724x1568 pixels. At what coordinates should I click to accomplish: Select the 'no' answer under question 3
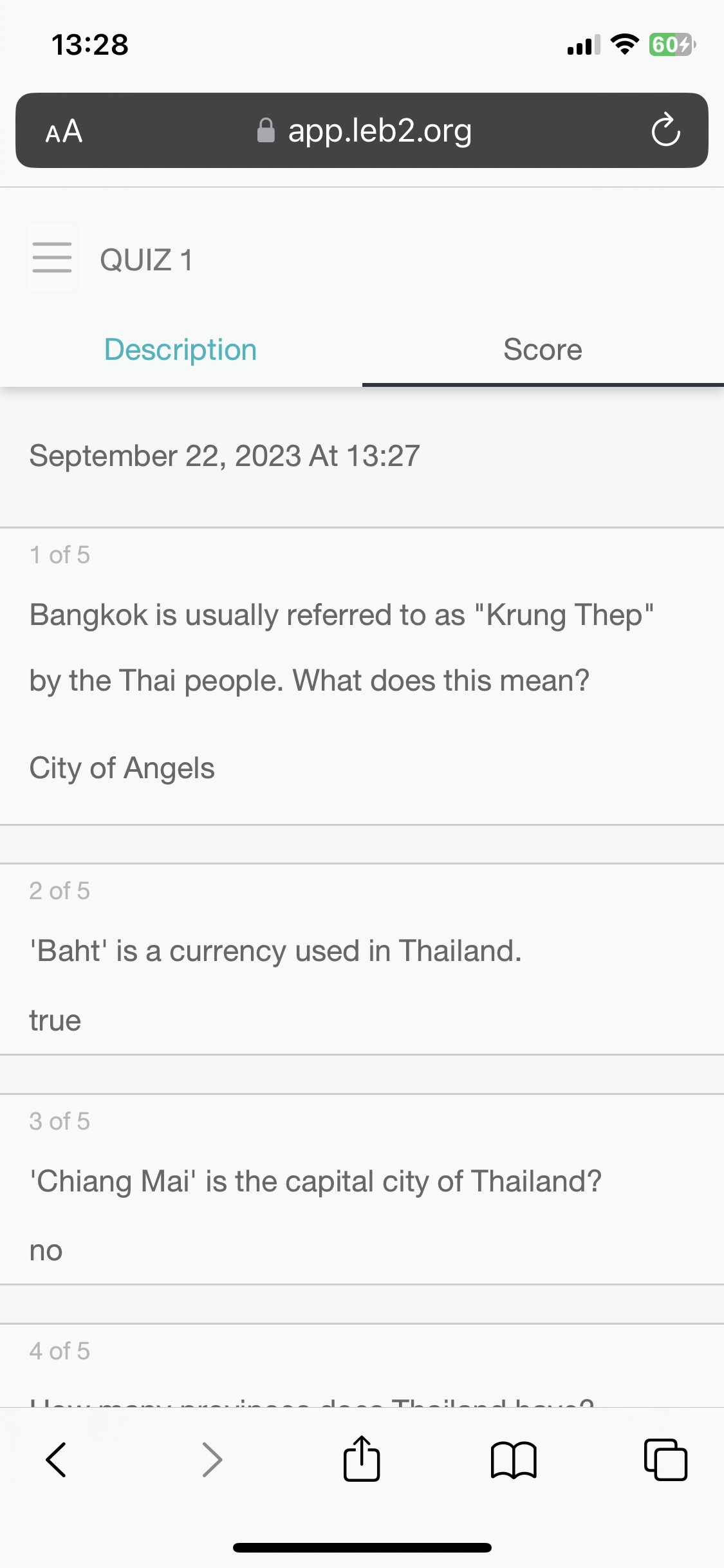[x=44, y=1250]
